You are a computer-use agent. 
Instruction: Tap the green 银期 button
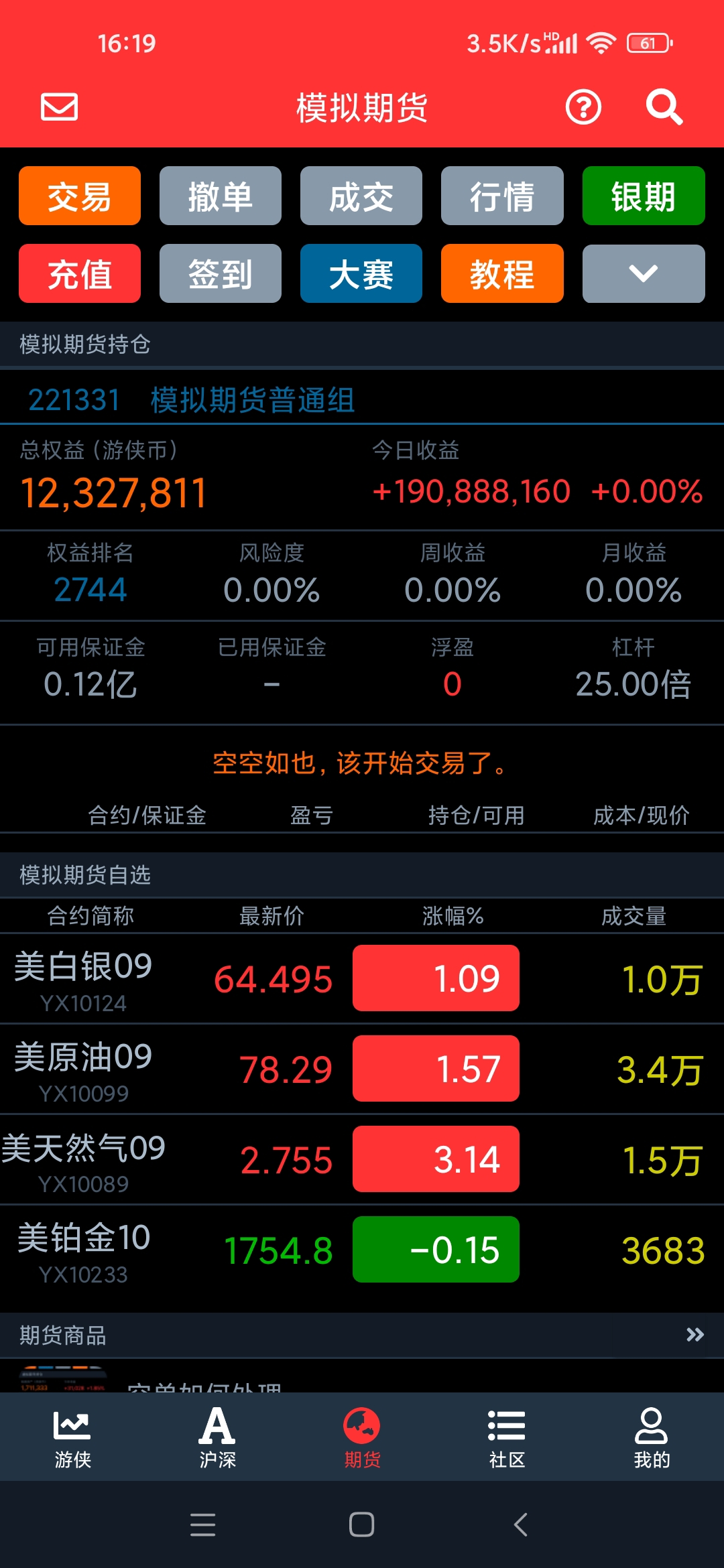click(x=644, y=196)
